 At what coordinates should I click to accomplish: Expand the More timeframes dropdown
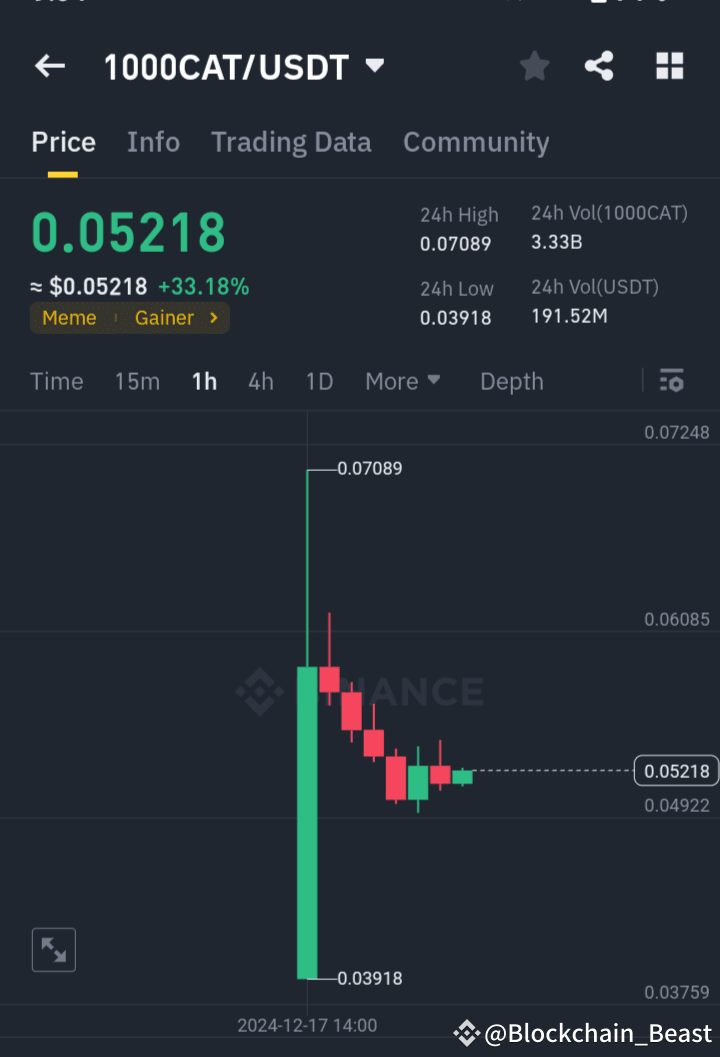pyautogui.click(x=403, y=381)
